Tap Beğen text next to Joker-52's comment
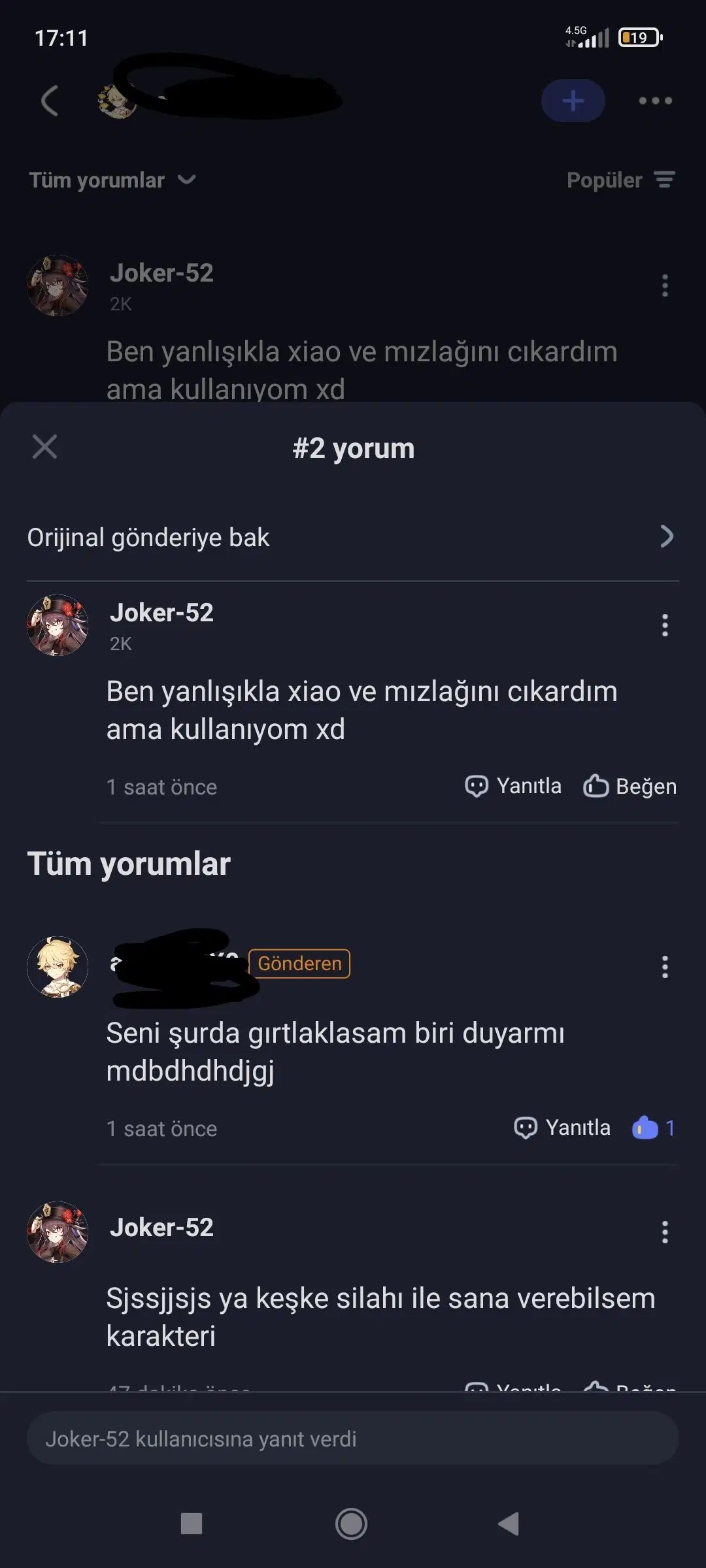Screen dimensions: 706x1568 646,786
